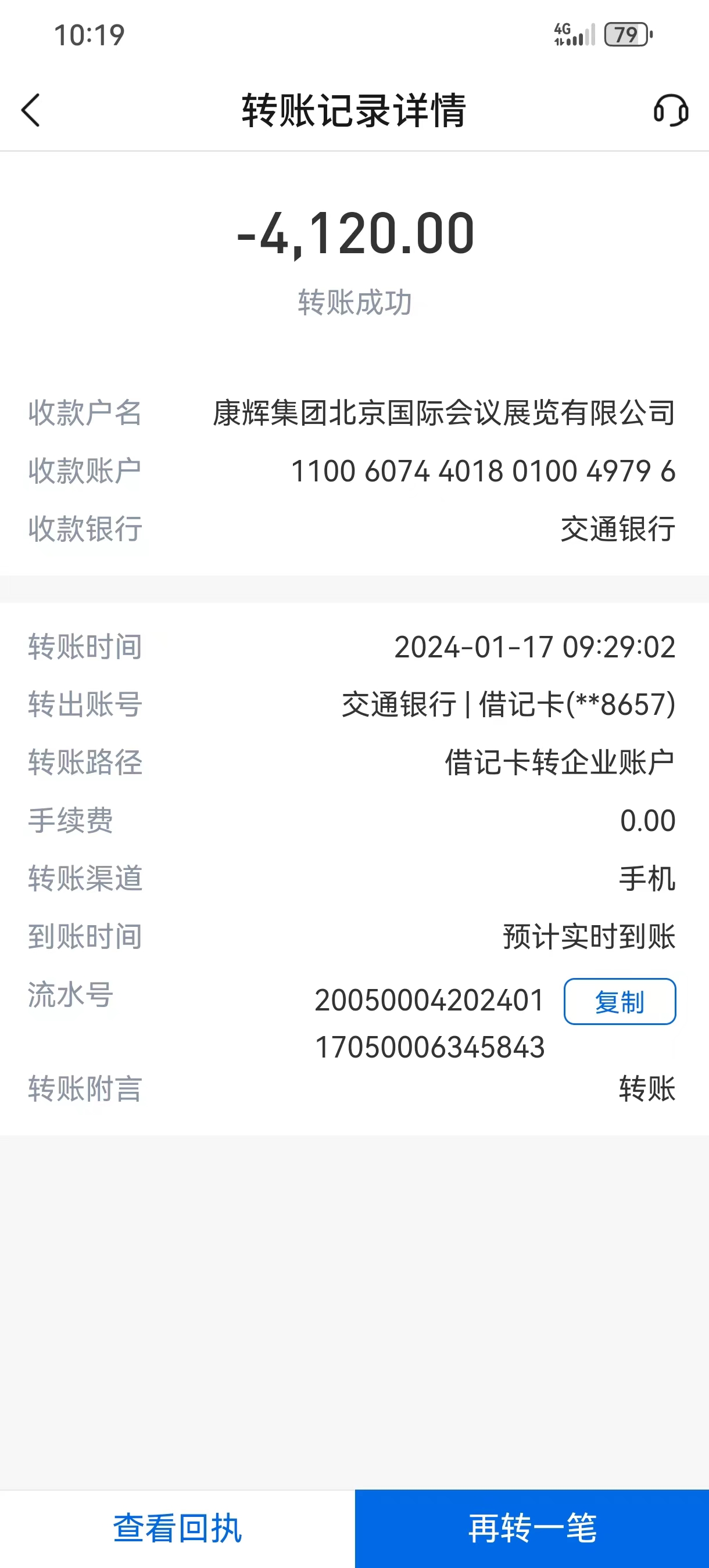Go back from transfer record details
The width and height of the screenshot is (709, 1568).
click(30, 110)
